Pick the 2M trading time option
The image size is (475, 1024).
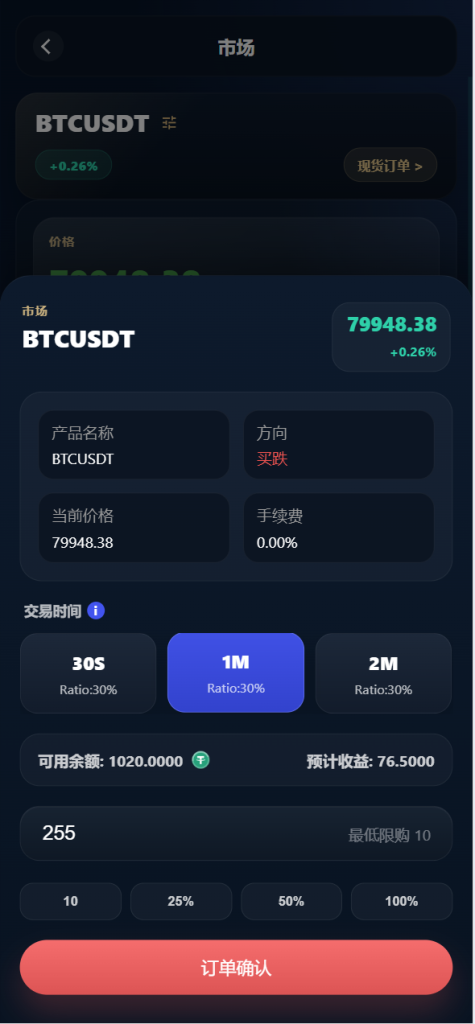pos(384,673)
